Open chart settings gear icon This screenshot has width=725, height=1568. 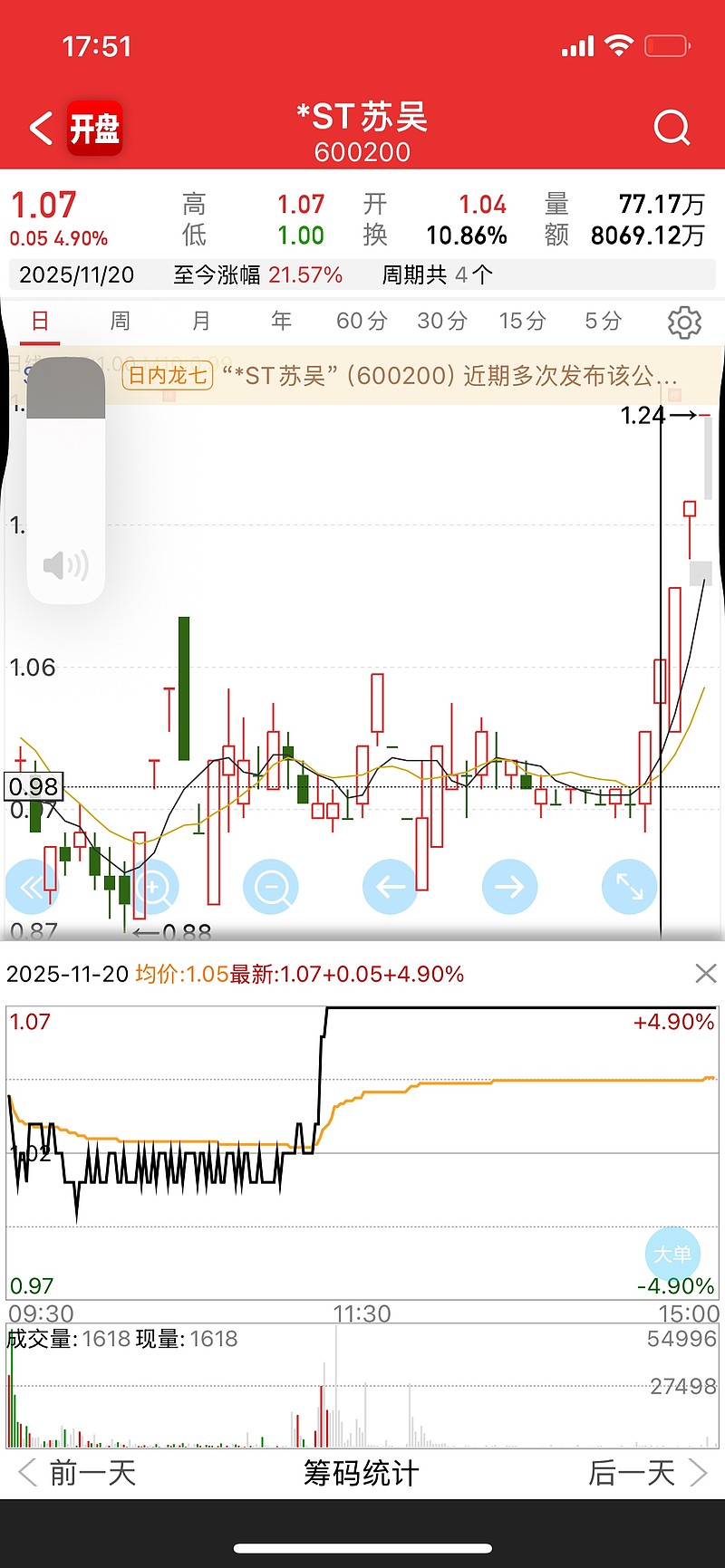684,322
